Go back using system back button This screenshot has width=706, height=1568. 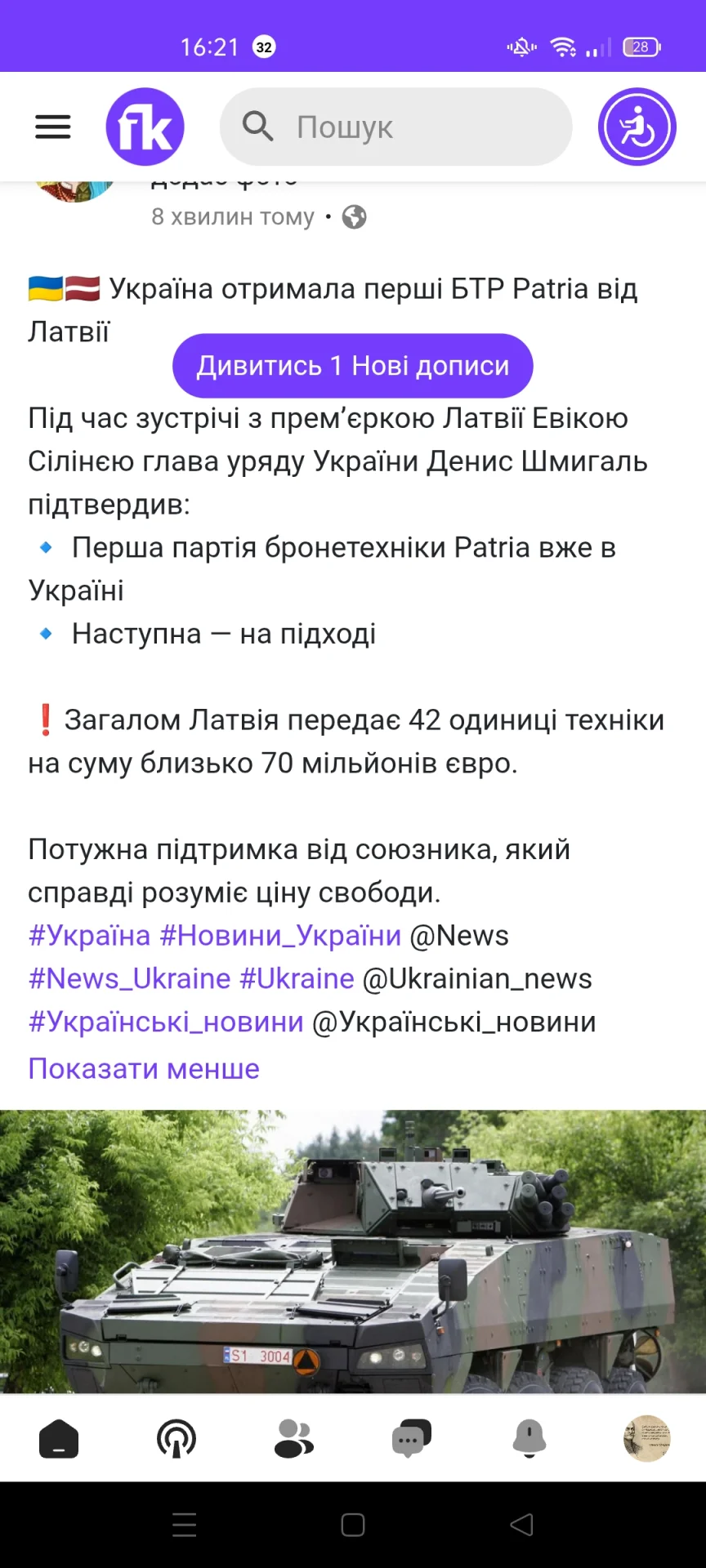pos(521,1525)
